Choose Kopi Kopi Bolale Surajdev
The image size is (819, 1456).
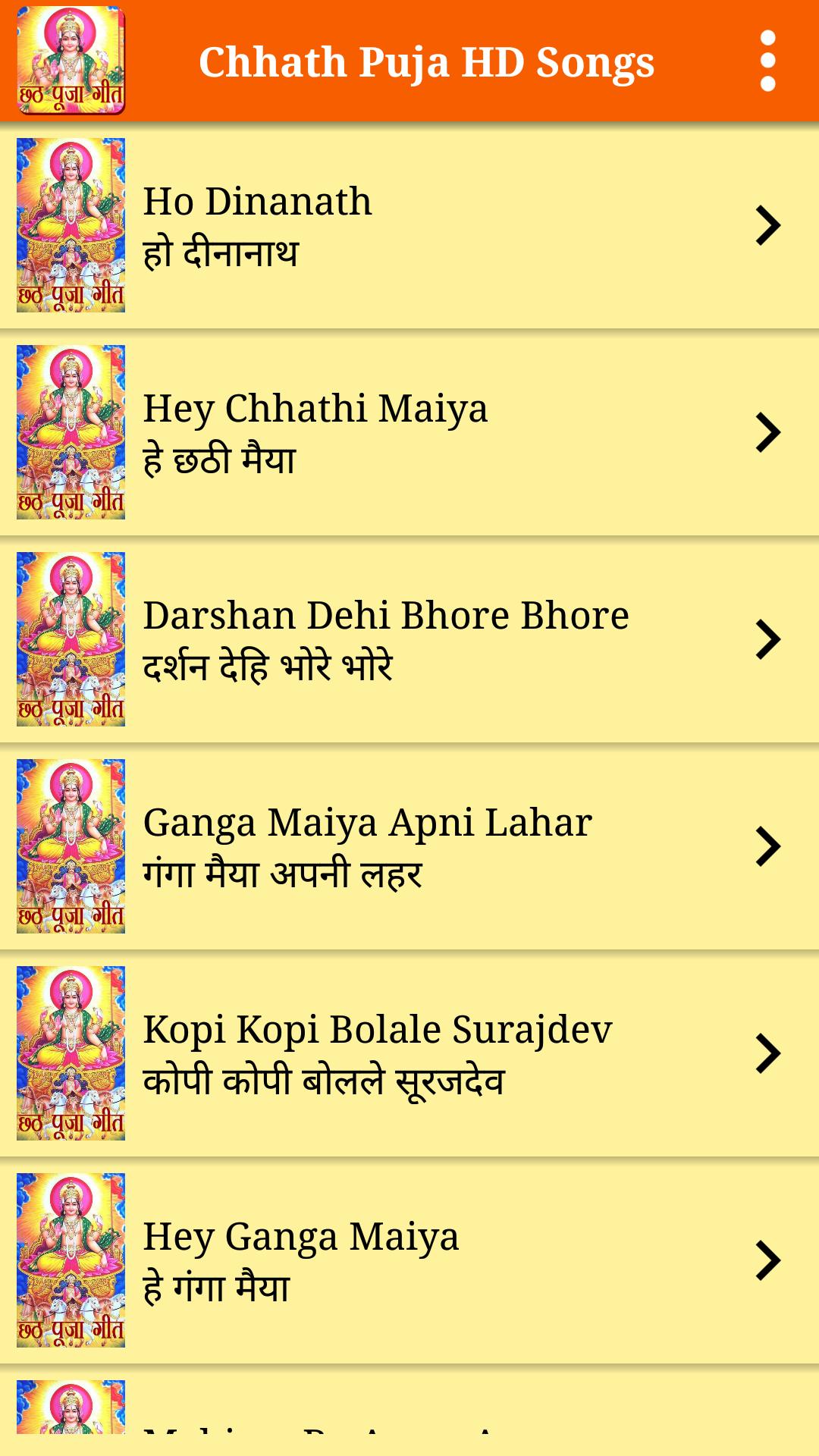click(x=409, y=1053)
